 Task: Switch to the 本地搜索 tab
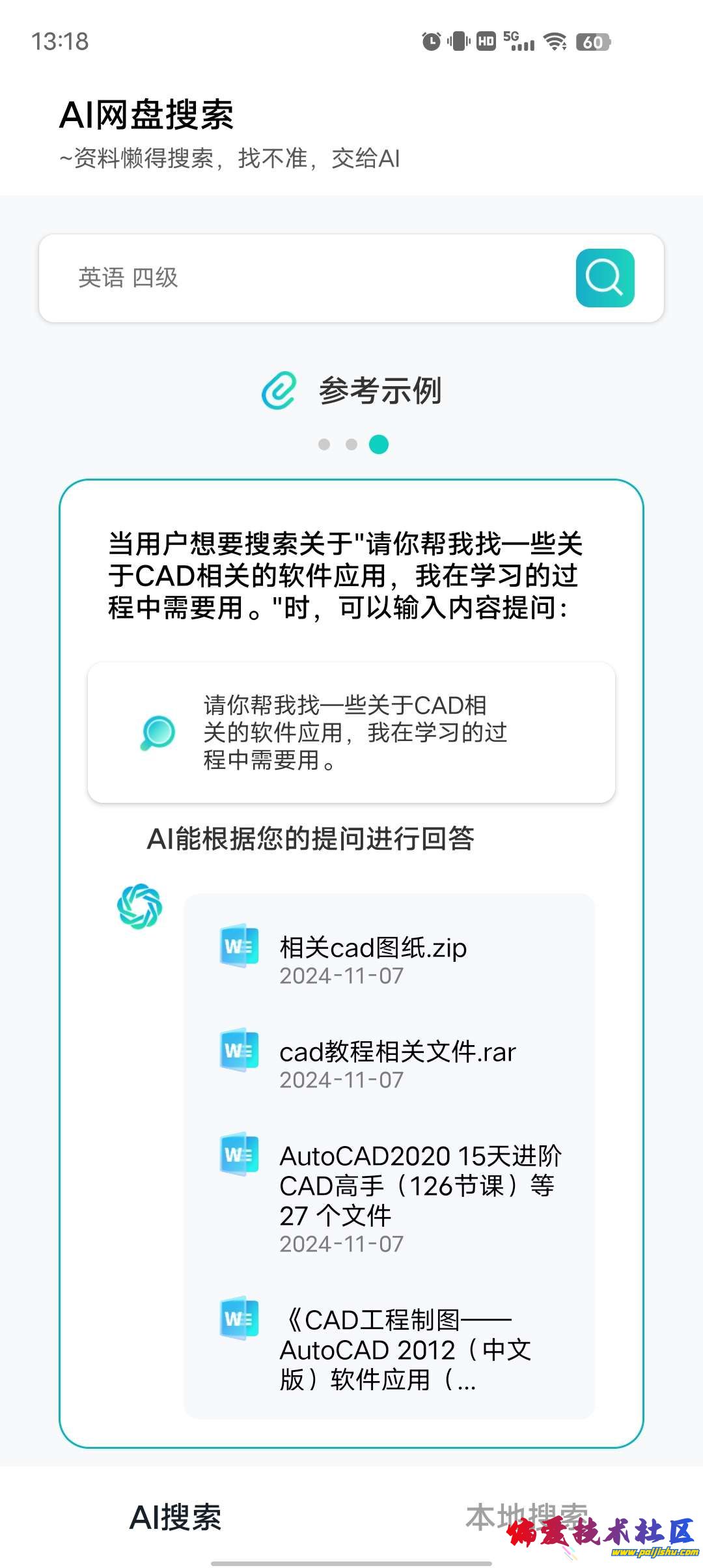click(x=526, y=1517)
